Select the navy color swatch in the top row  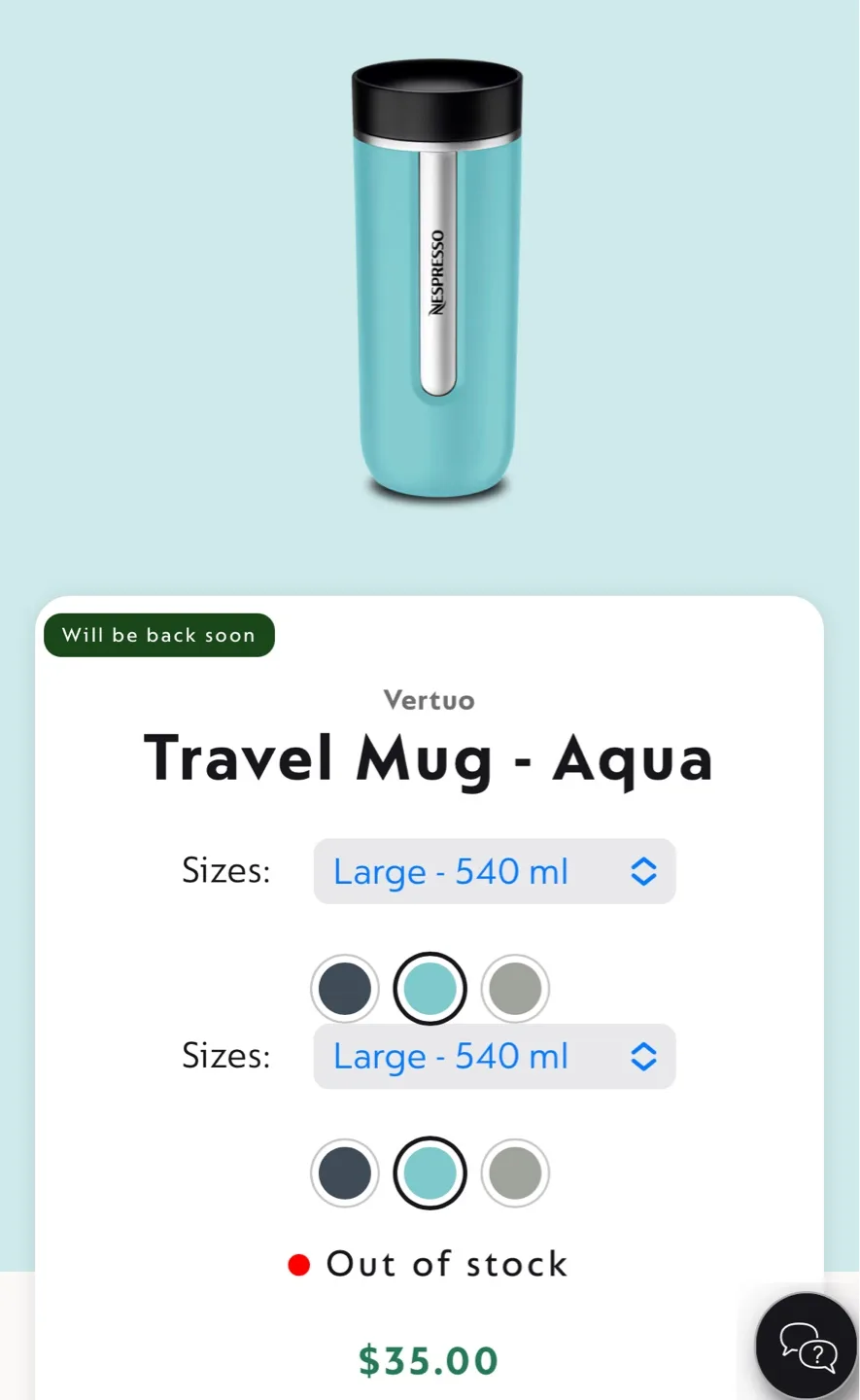[x=345, y=988]
